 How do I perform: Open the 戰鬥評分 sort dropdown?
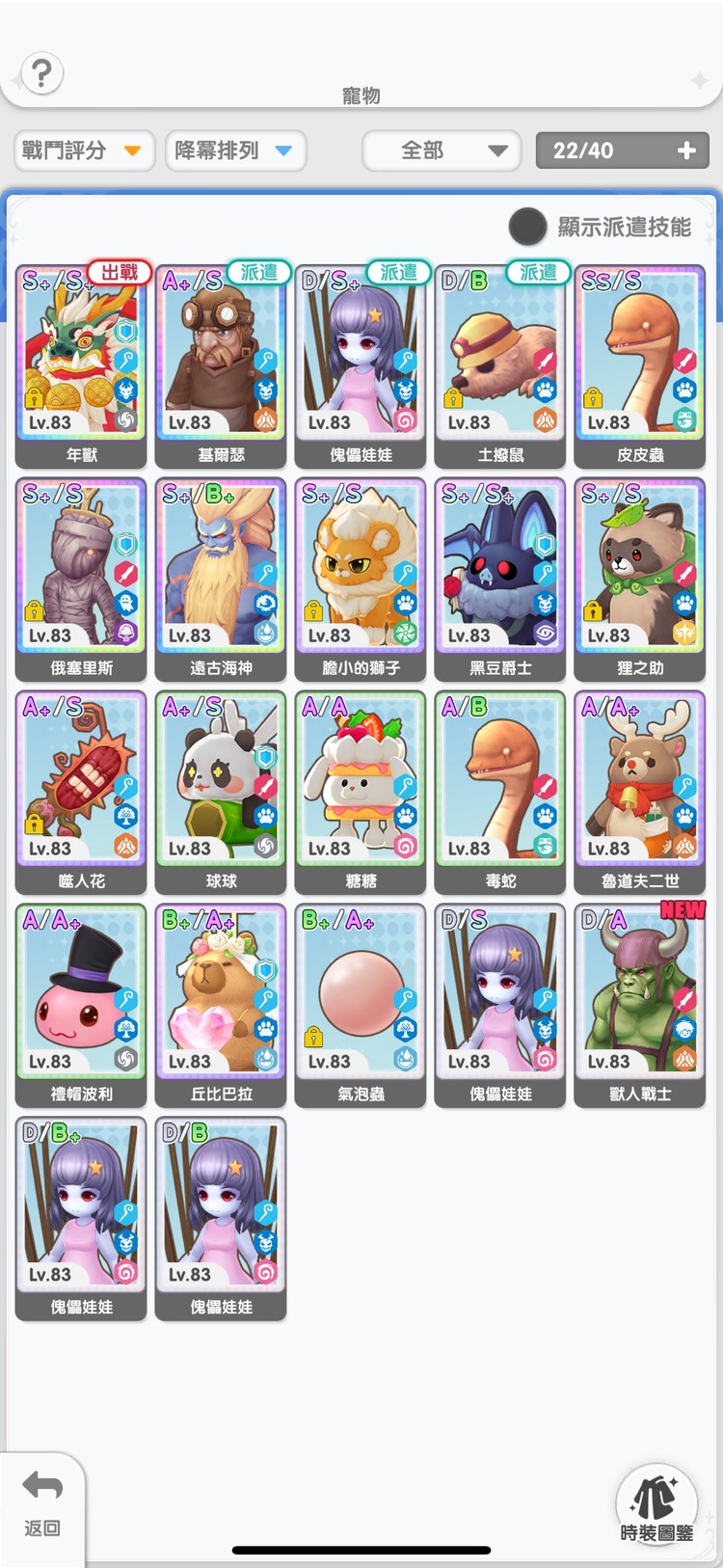click(84, 150)
